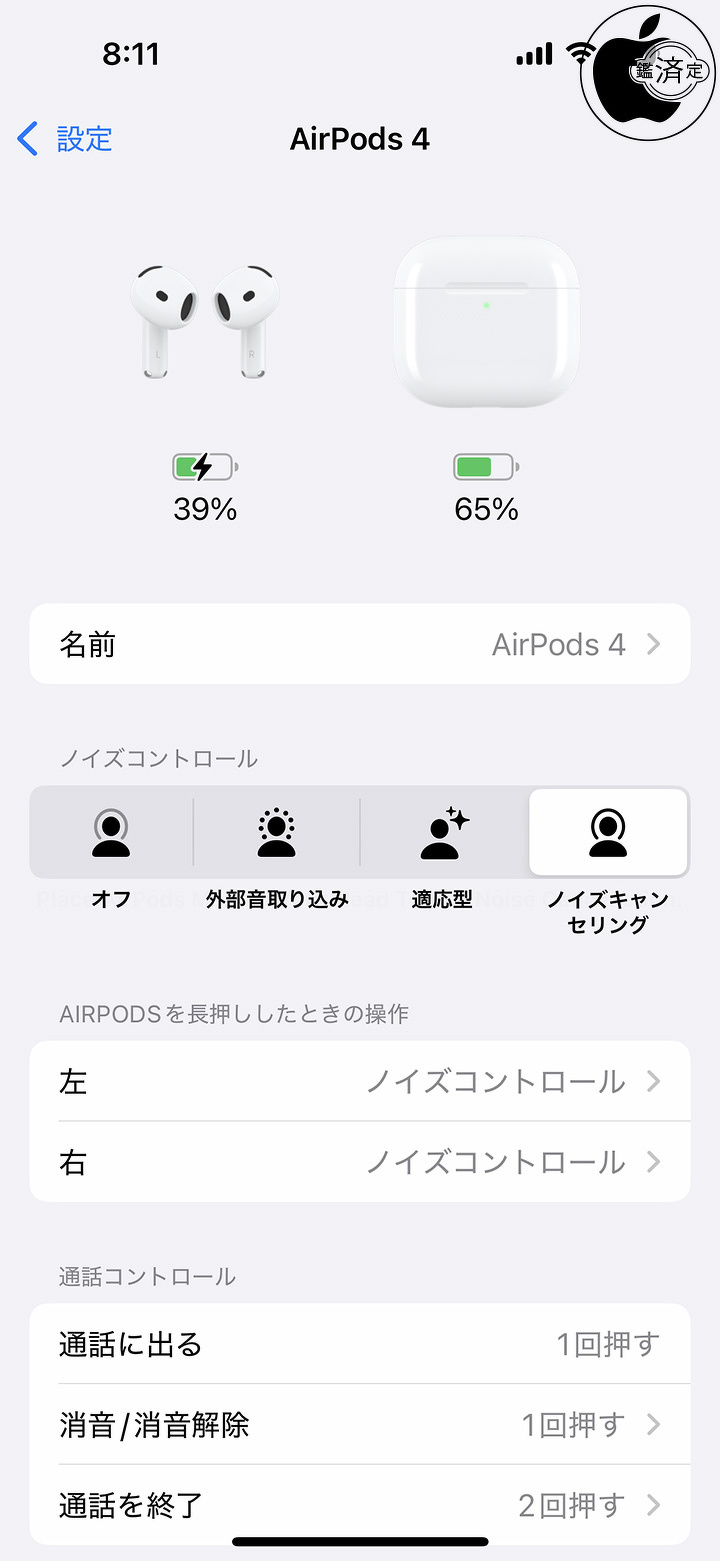Select the オフ noise control icon
This screenshot has height=1561, width=720.
click(x=110, y=832)
